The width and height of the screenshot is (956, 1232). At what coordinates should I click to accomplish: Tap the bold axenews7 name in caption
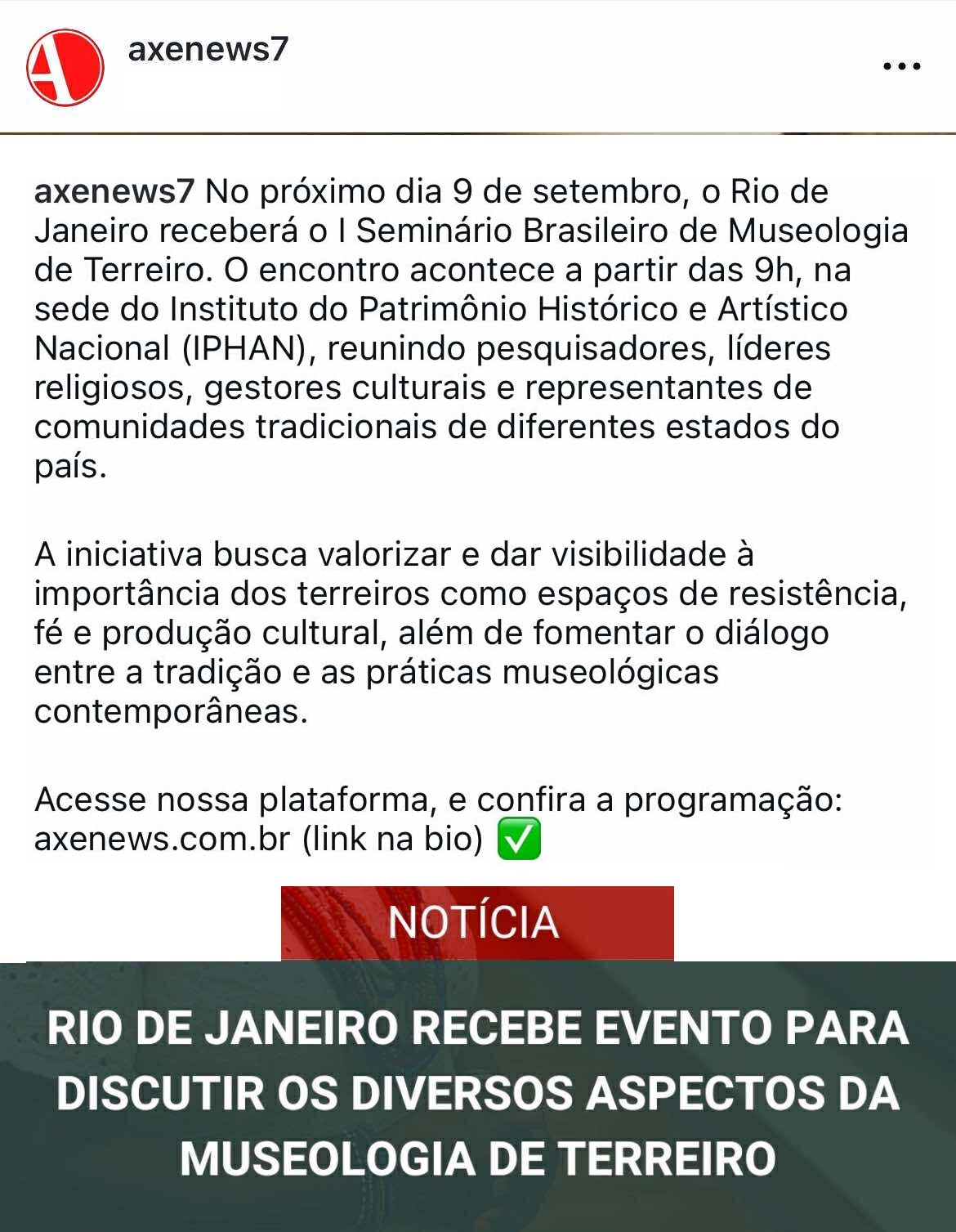point(114,191)
